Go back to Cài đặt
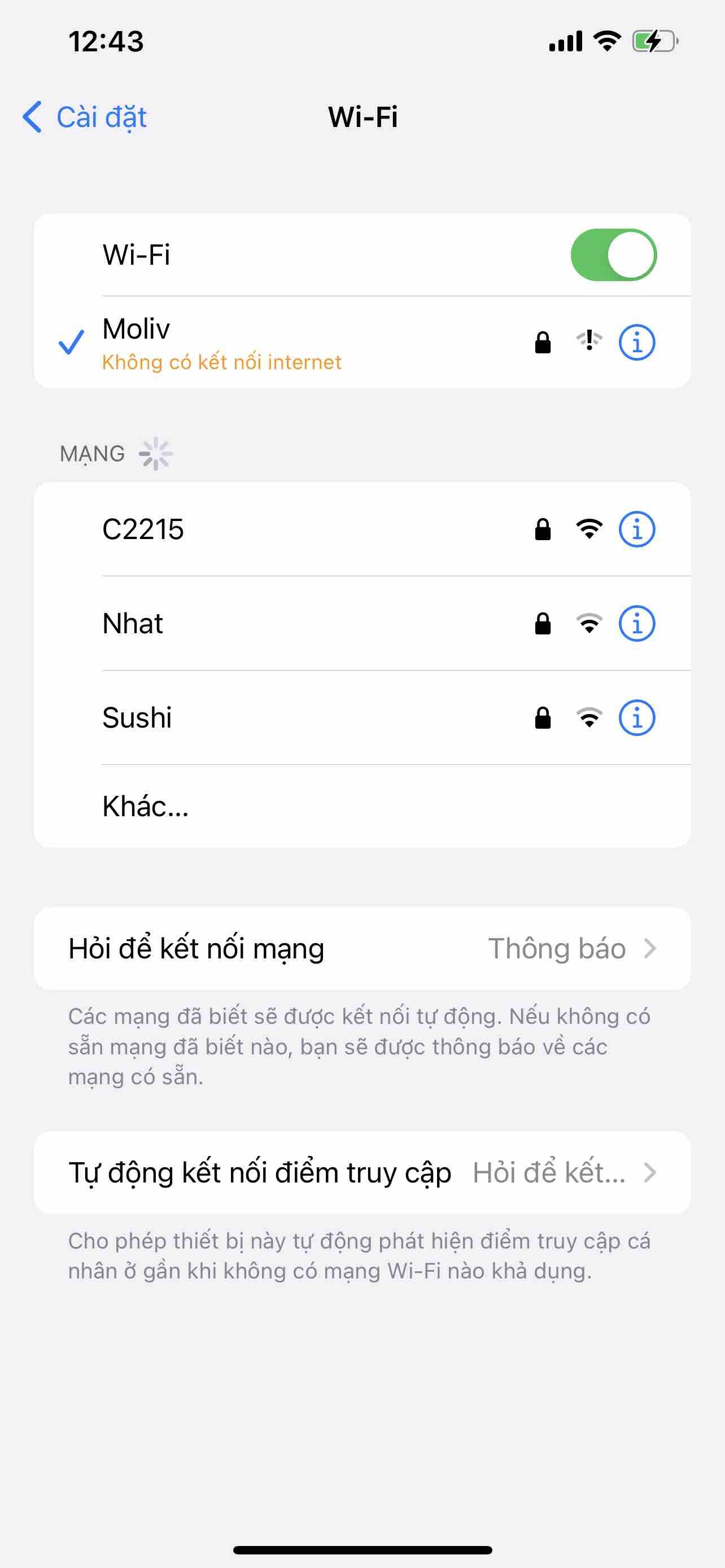This screenshot has height=1568, width=725. (85, 117)
